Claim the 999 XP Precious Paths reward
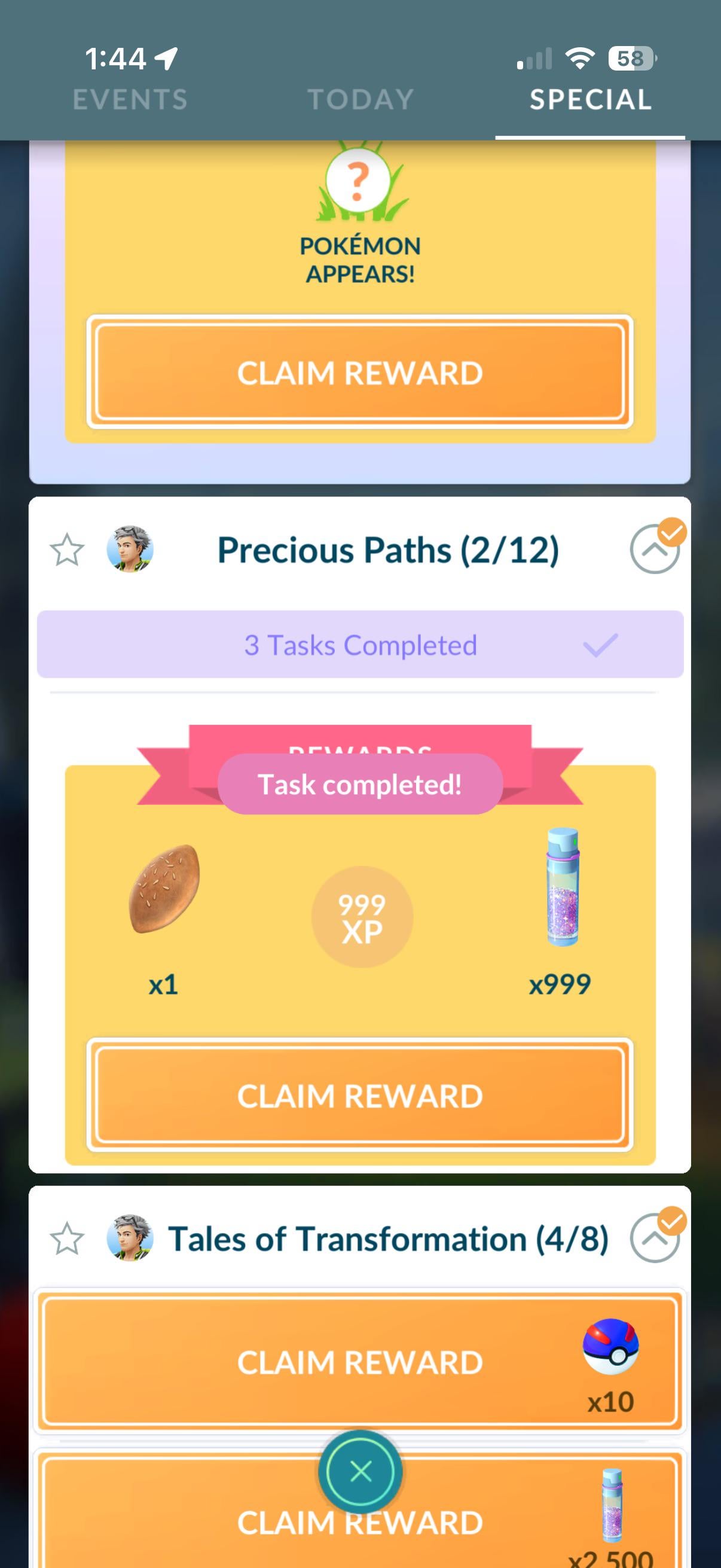Screen dimensions: 721x1568 359,1095
